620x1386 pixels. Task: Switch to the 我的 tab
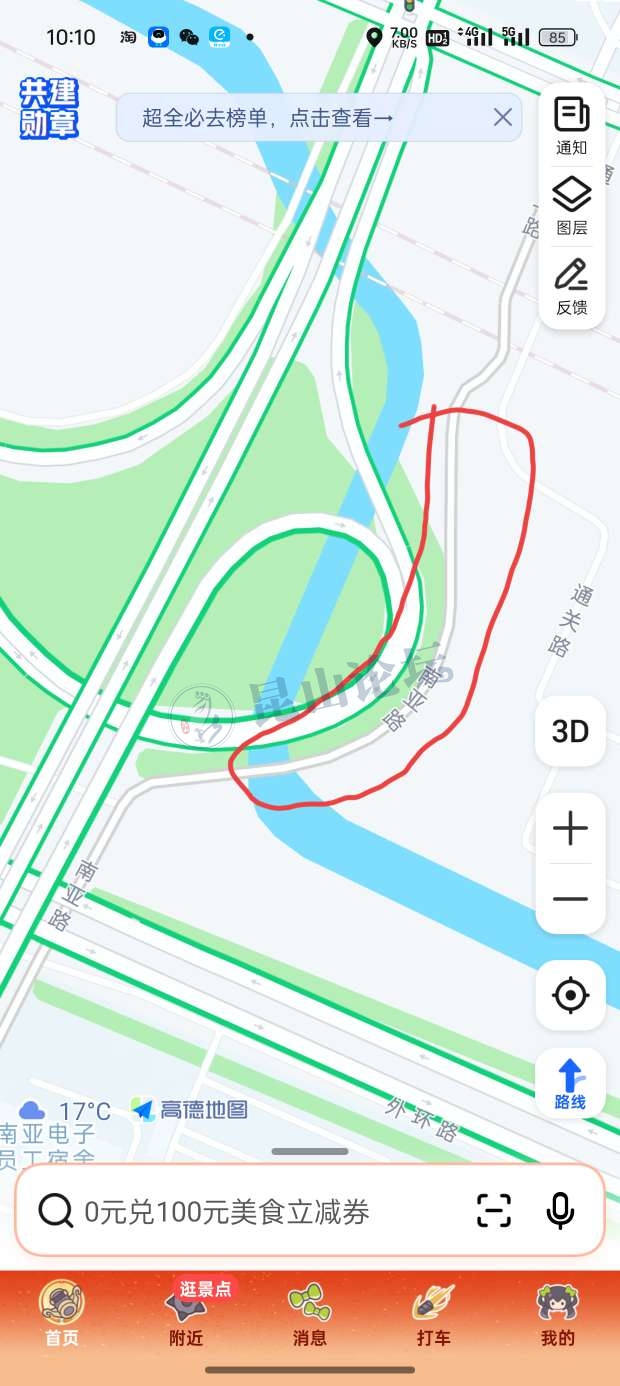coord(558,1315)
